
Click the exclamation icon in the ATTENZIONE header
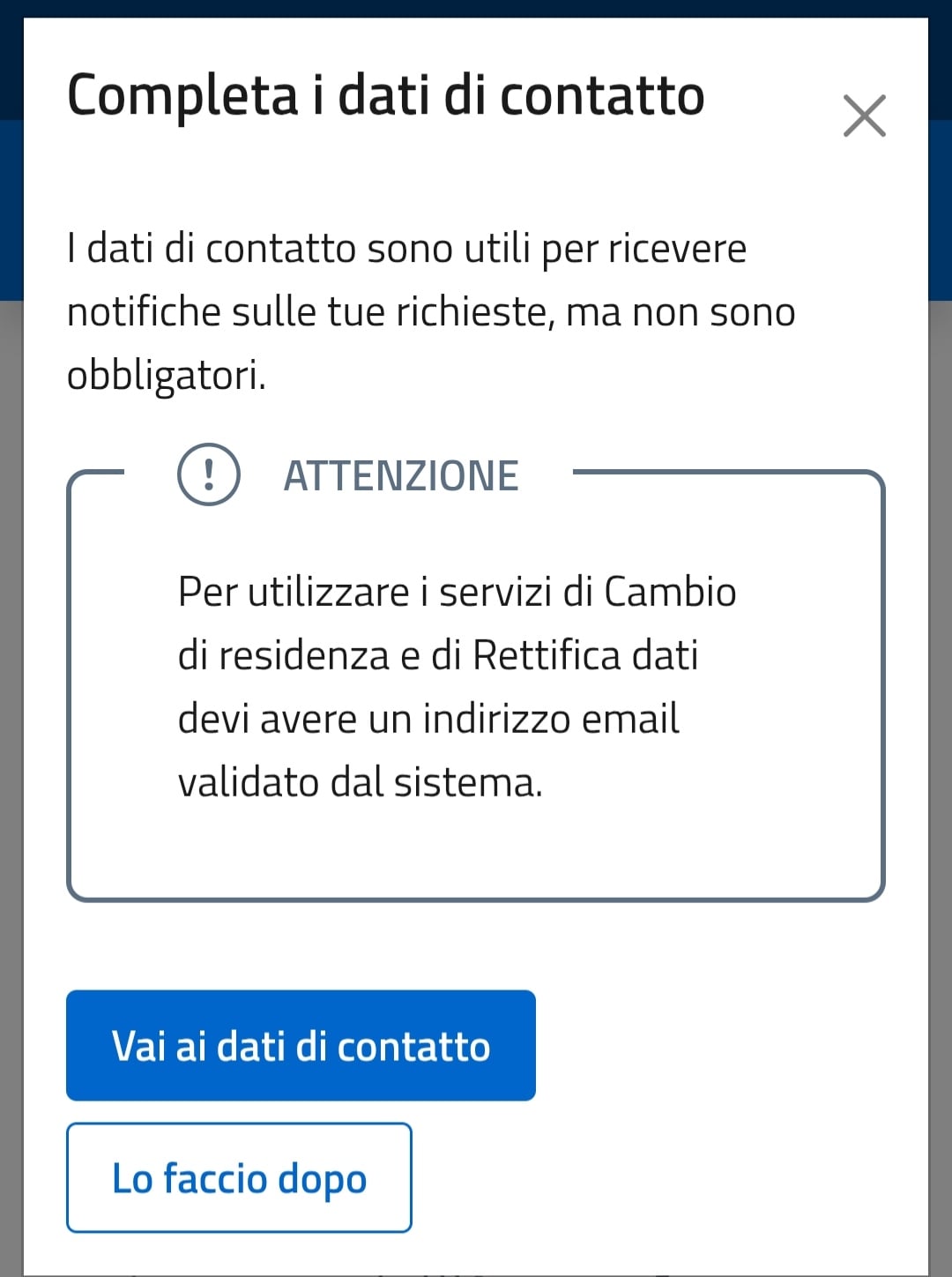[x=208, y=475]
